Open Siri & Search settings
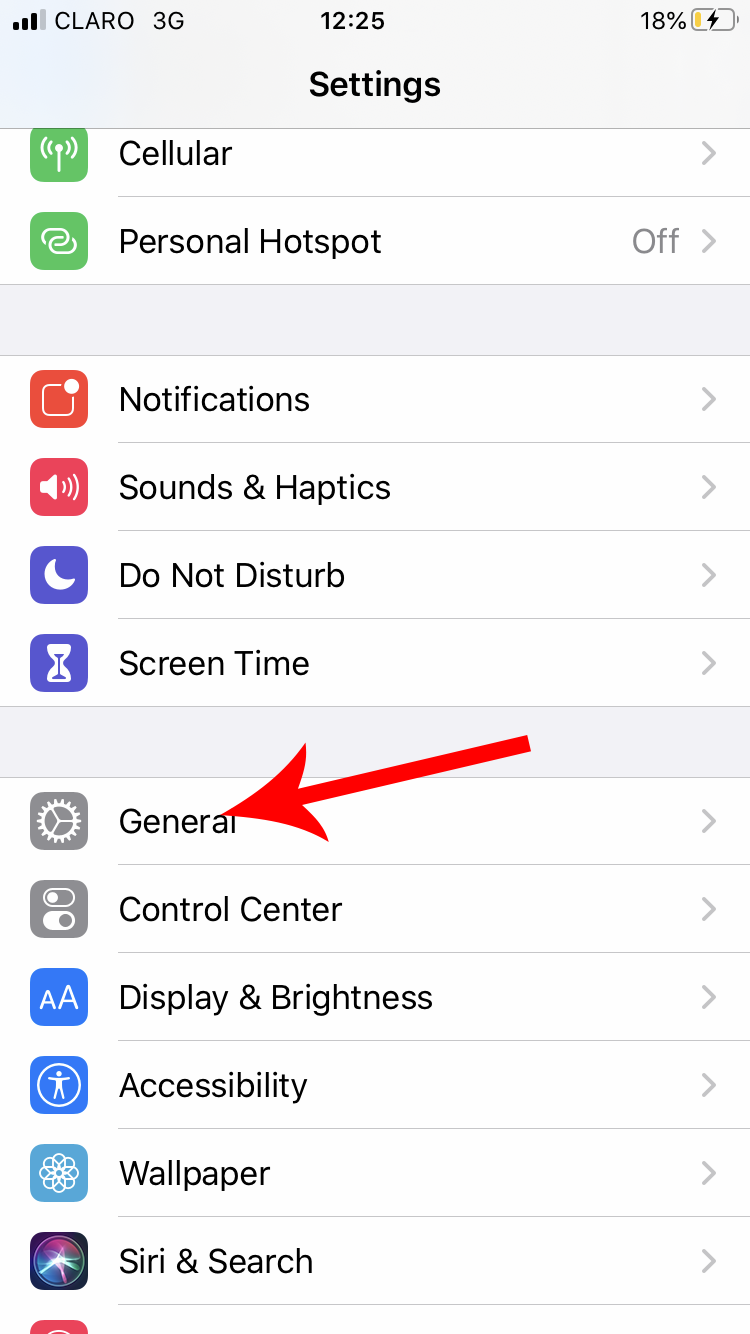The height and width of the screenshot is (1334, 750). point(375,1261)
